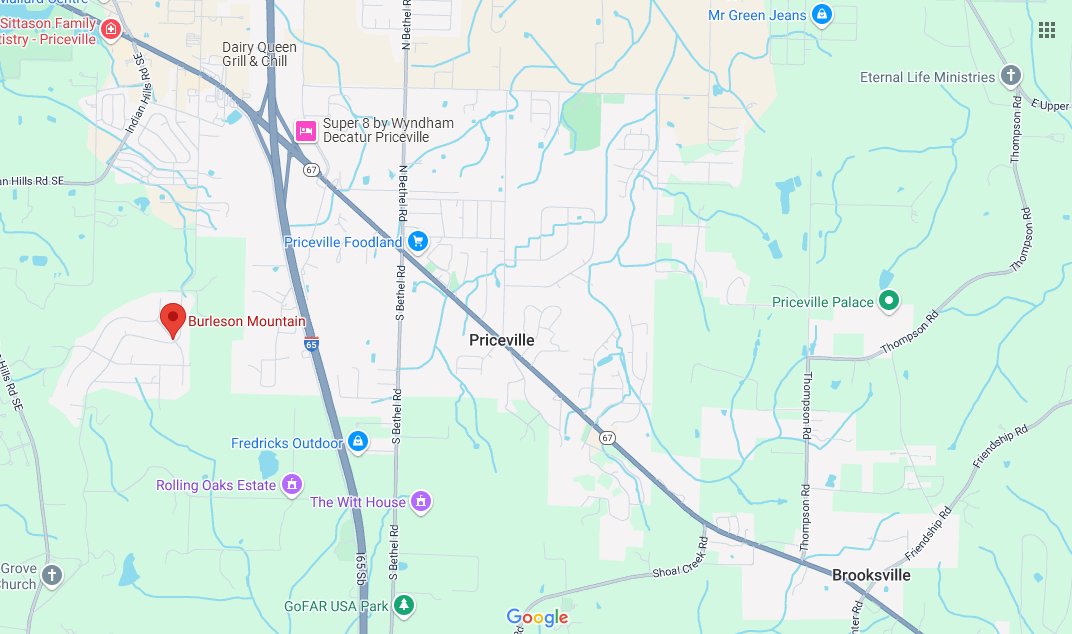Select the Burleson Mountain red pin
Viewport: 1072px width, 634px height.
173,319
